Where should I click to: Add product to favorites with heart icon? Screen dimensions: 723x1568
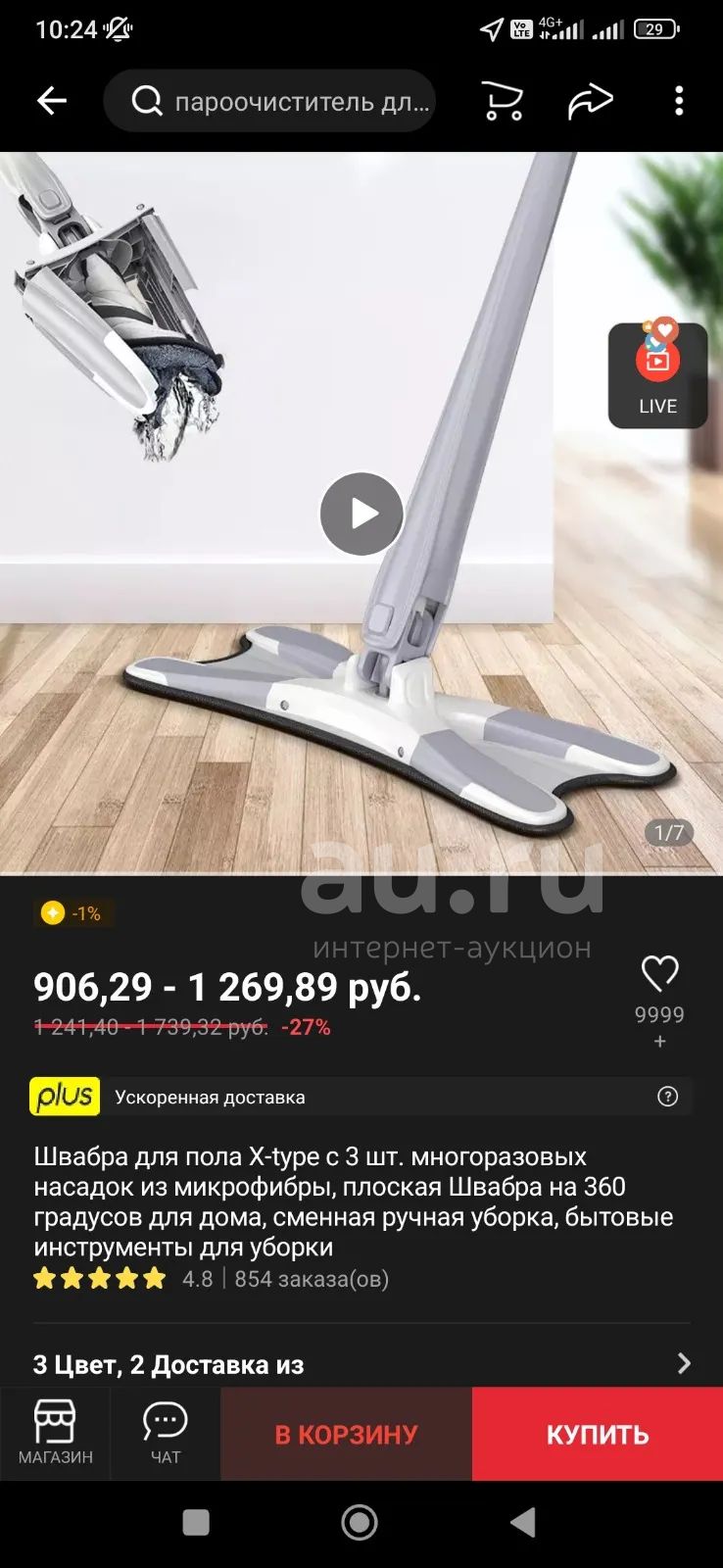(x=659, y=974)
